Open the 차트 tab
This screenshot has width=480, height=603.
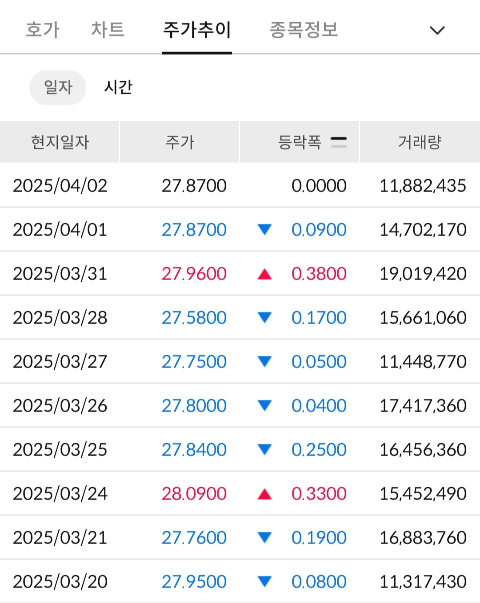pos(108,30)
